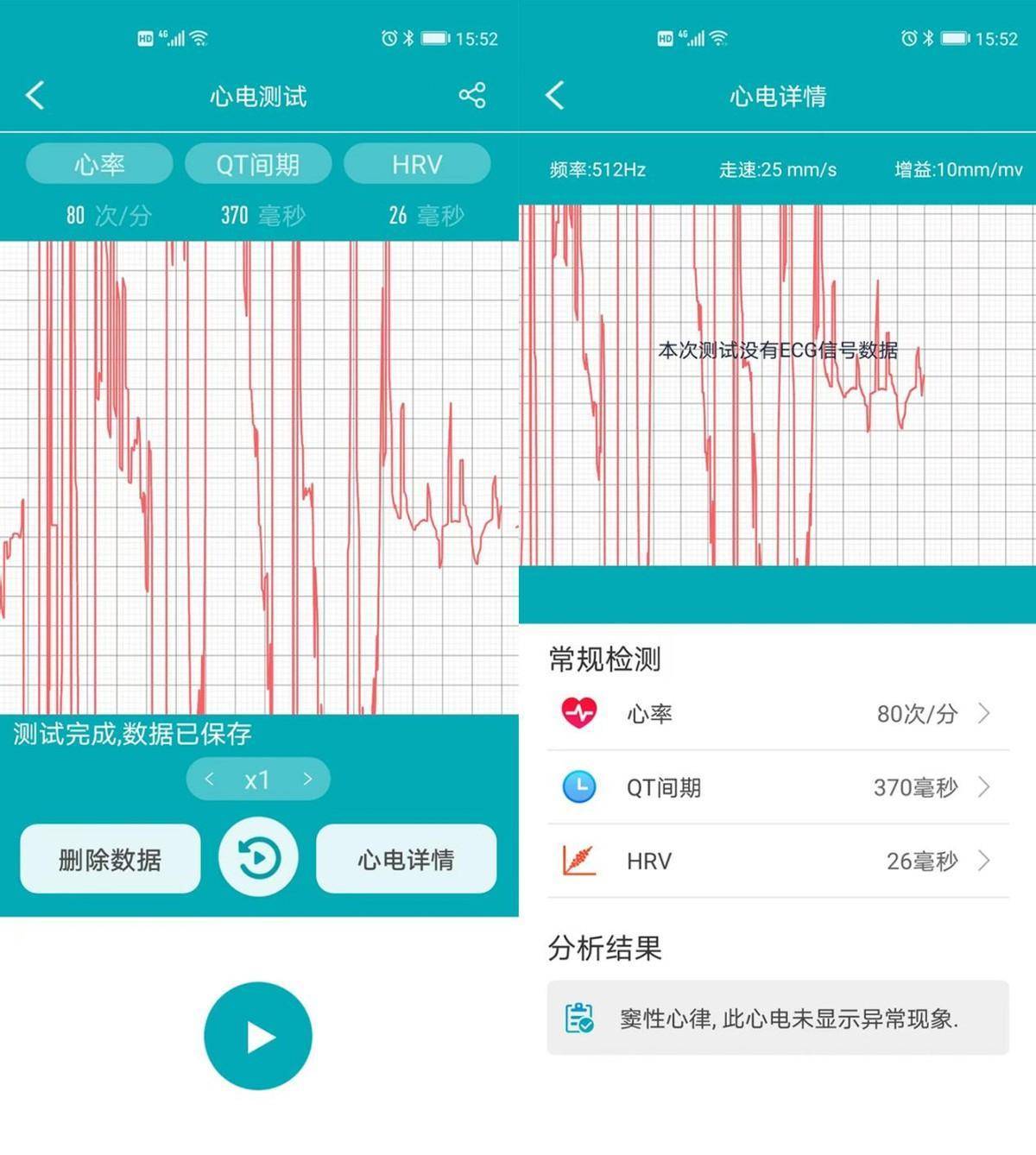Screen dimensions: 1036x1155
Task: Tap the 删除数据 button
Action: [111, 859]
